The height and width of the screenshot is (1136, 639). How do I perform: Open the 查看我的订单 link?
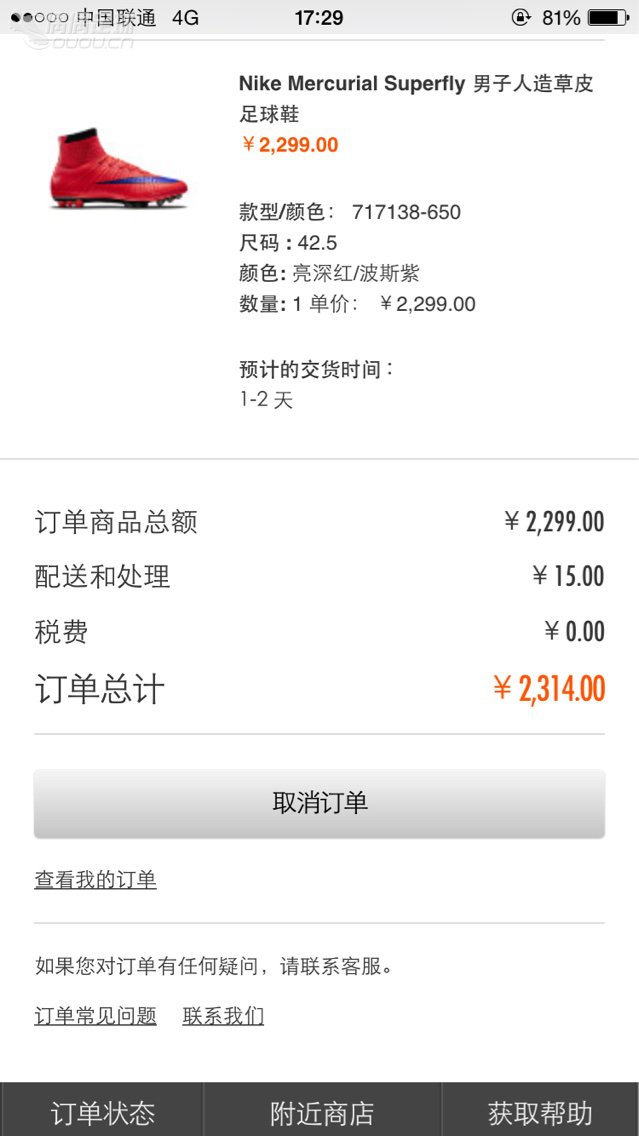pyautogui.click(x=96, y=880)
